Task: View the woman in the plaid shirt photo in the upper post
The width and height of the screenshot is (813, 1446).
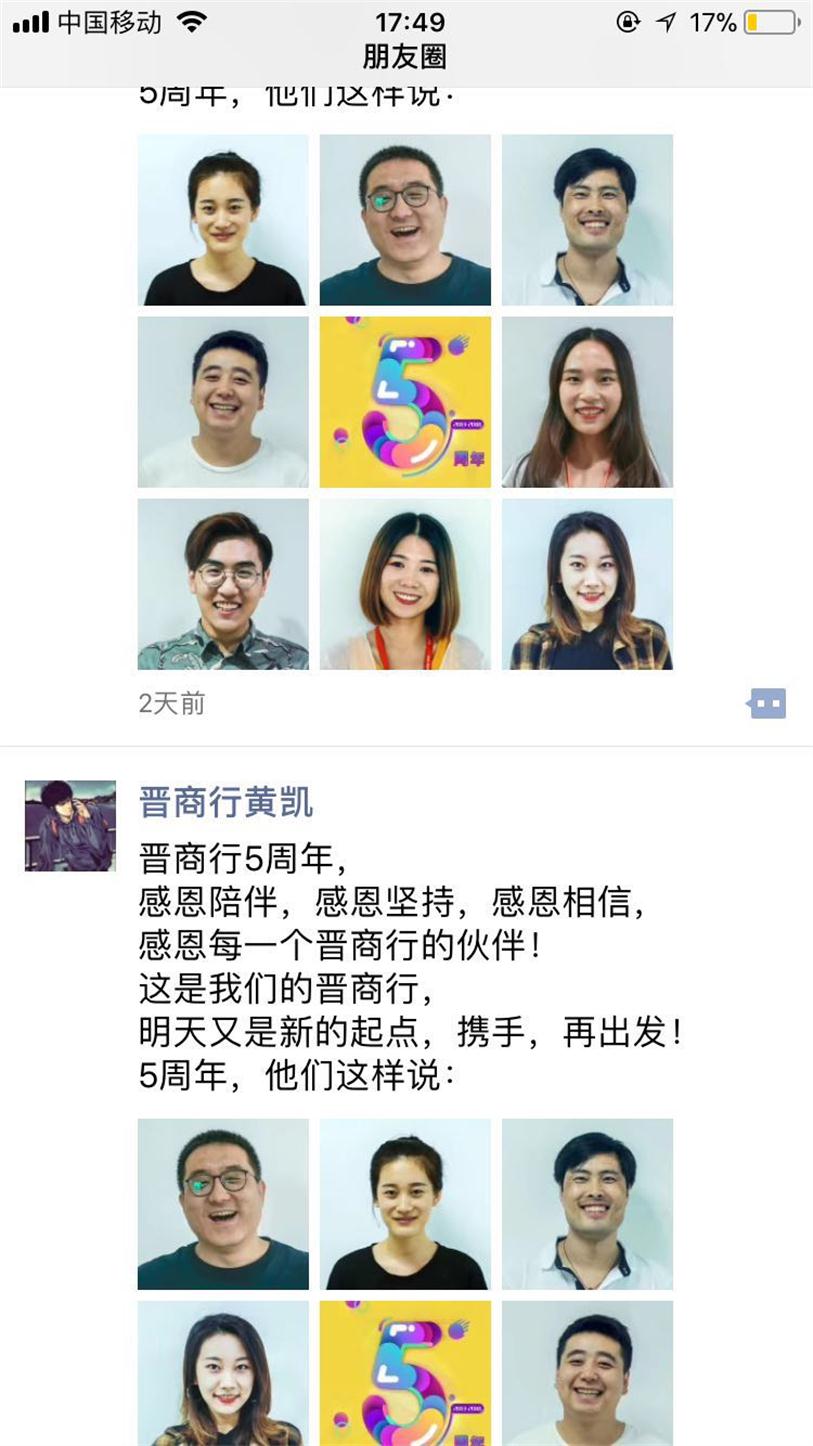Action: (x=587, y=584)
